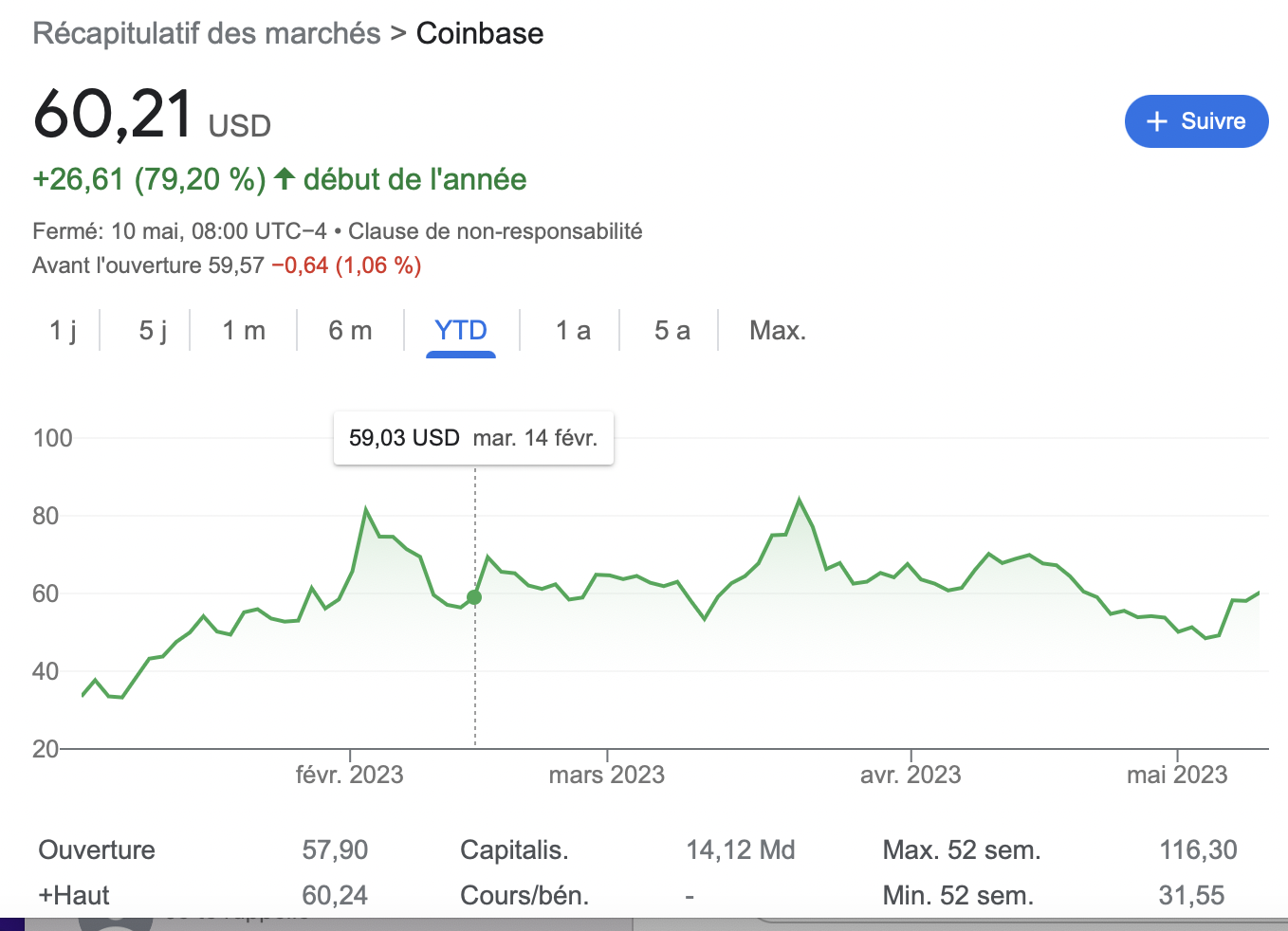
Task: Switch to the 5 a range
Action: 672,330
